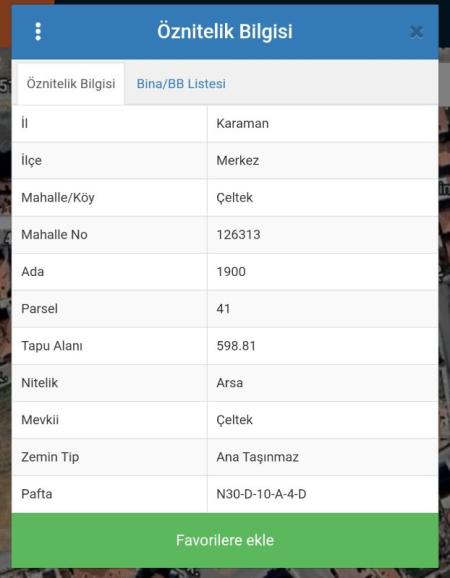This screenshot has height=578, width=450.
Task: Tap the Favorilere ekle button
Action: pyautogui.click(x=225, y=540)
